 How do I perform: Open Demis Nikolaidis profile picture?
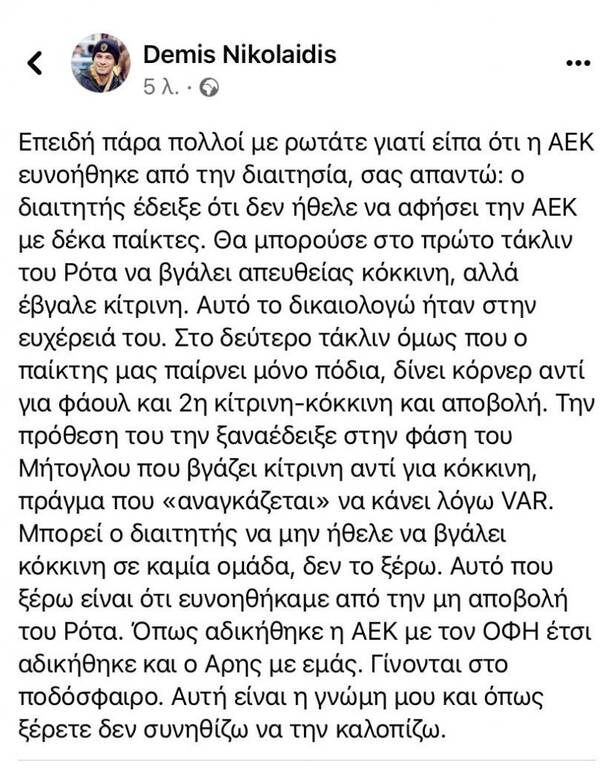click(x=100, y=65)
